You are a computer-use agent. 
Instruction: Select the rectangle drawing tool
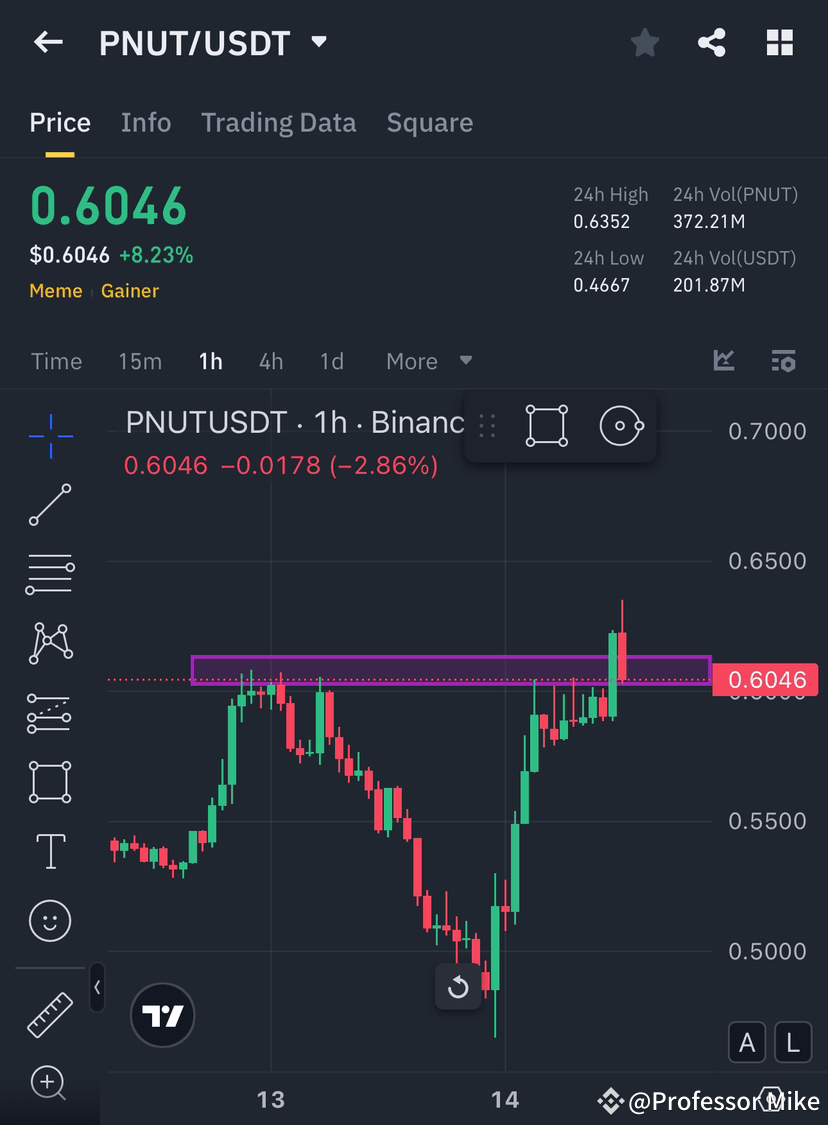point(50,782)
